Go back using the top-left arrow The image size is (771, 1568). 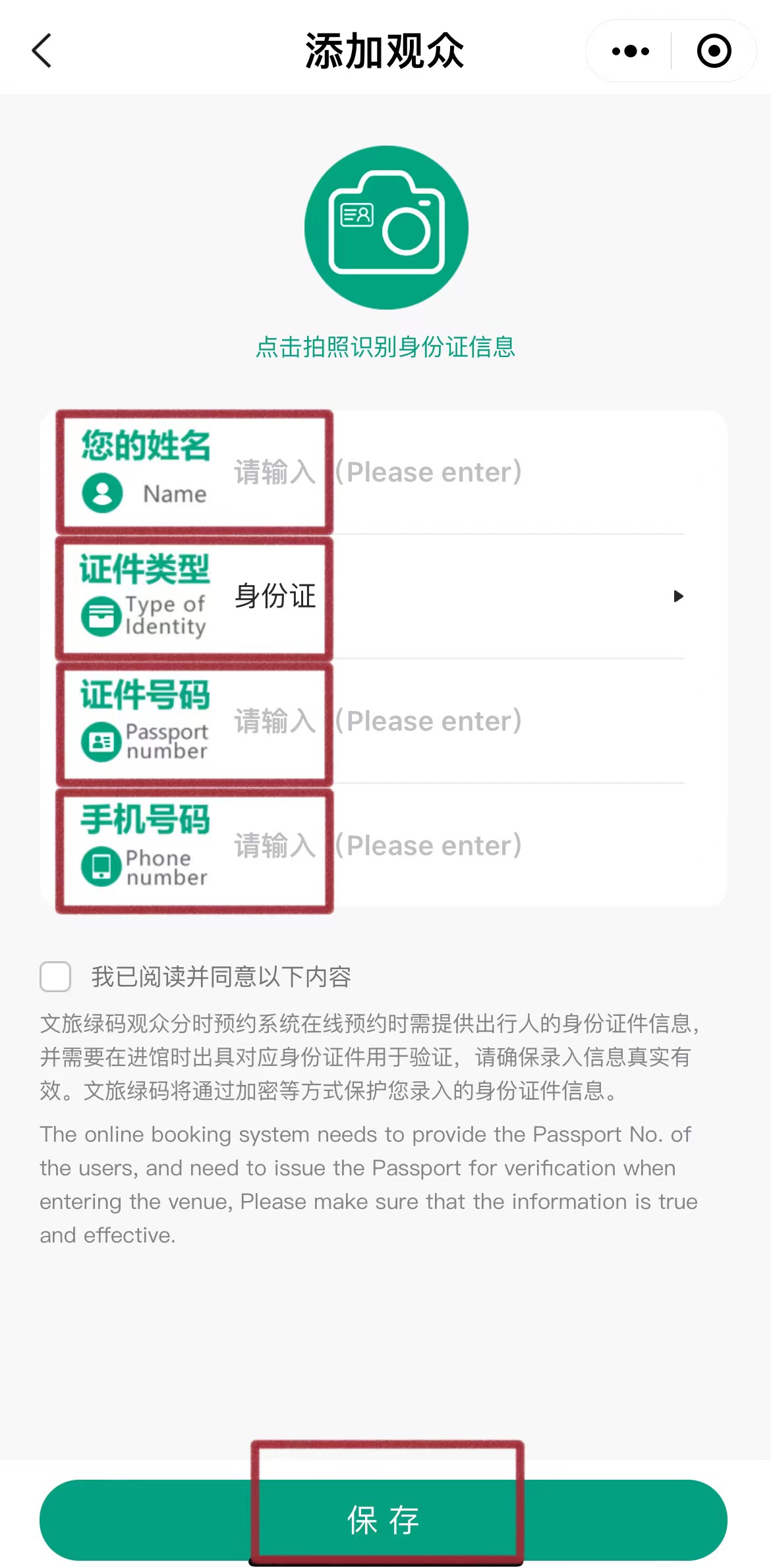click(42, 51)
